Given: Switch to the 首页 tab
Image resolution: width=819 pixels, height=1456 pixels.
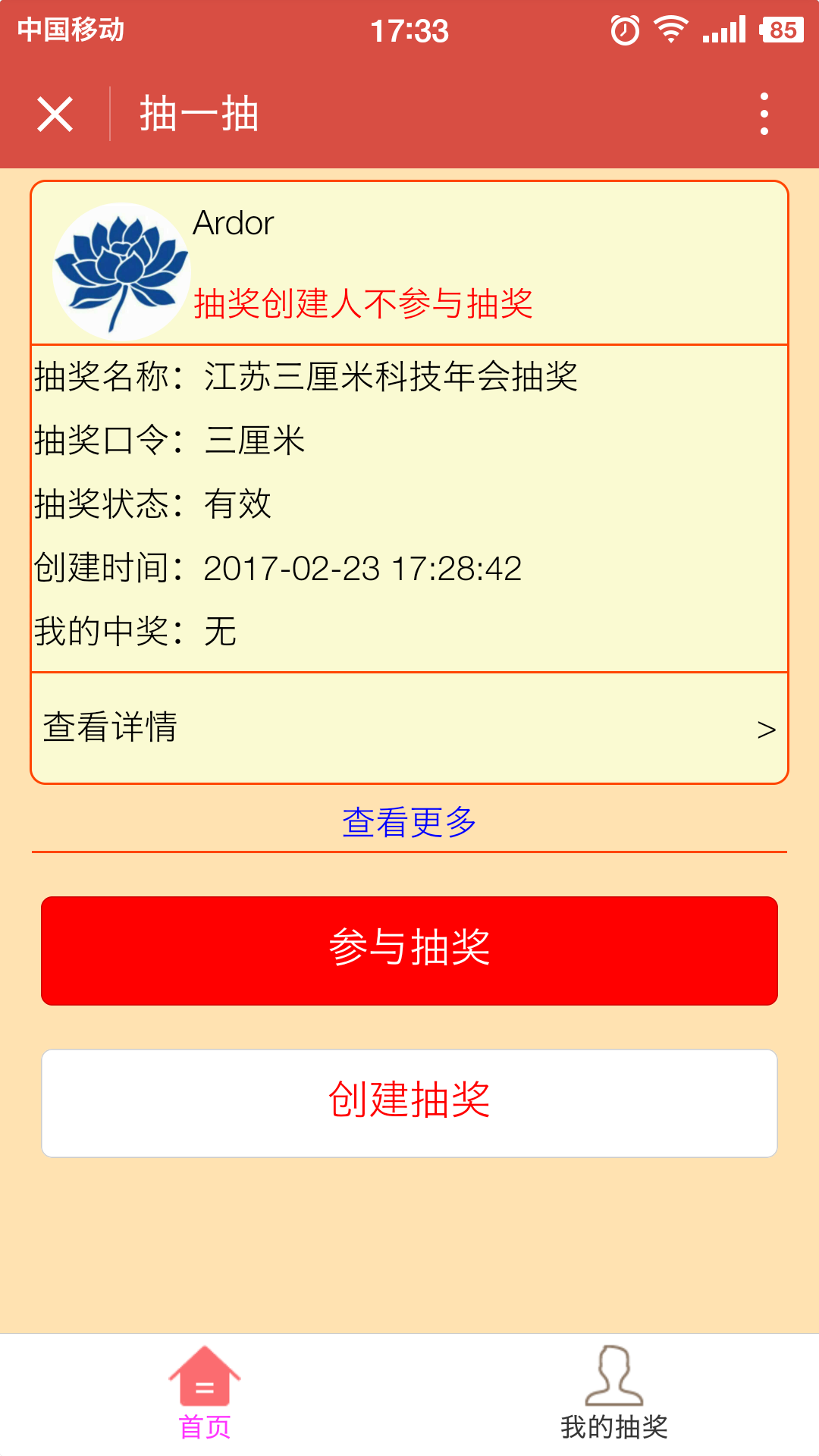Looking at the screenshot, I should (x=205, y=1394).
